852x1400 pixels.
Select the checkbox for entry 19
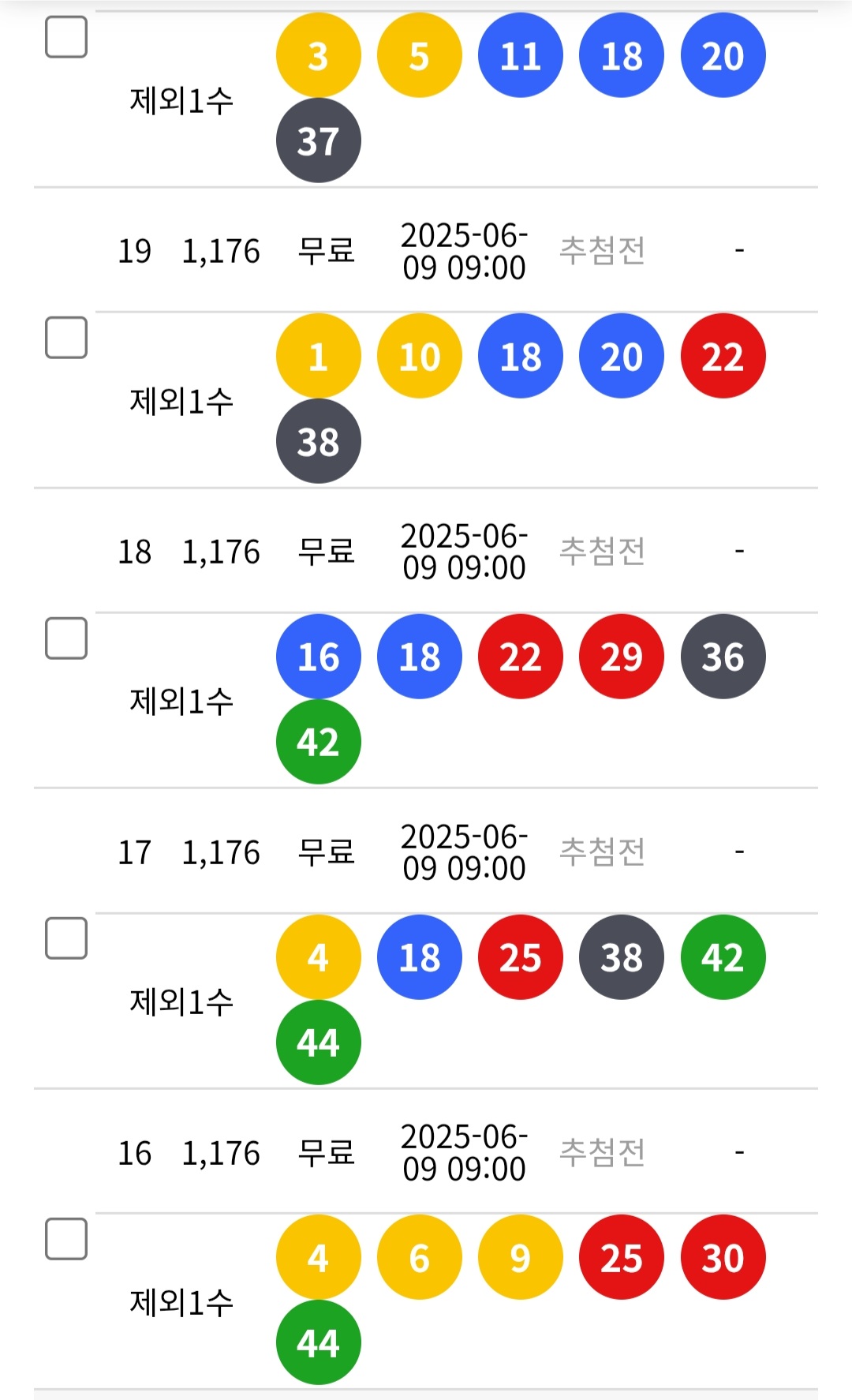(x=66, y=338)
